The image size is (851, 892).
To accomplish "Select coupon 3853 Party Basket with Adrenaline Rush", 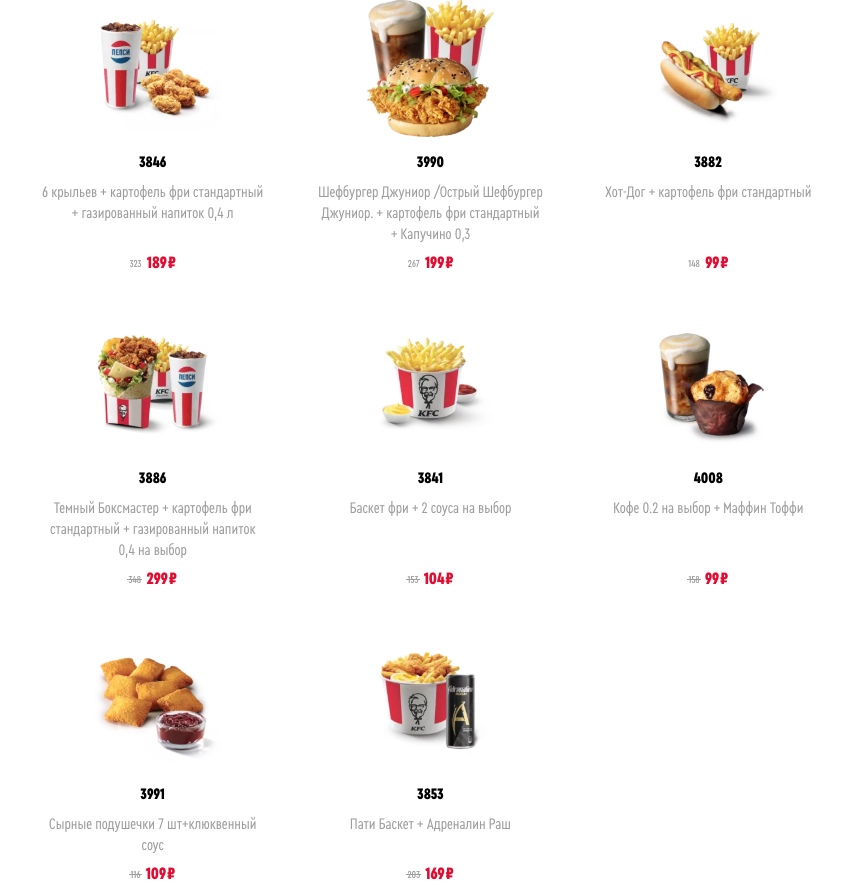I will coord(430,700).
